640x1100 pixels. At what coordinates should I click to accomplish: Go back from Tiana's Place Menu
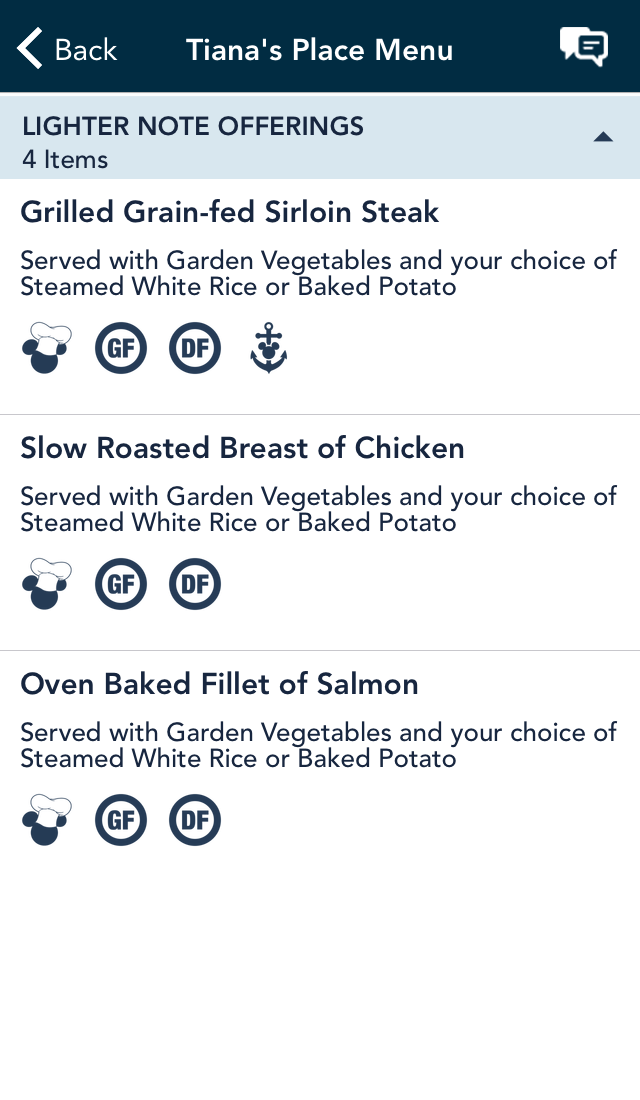[x=67, y=49]
